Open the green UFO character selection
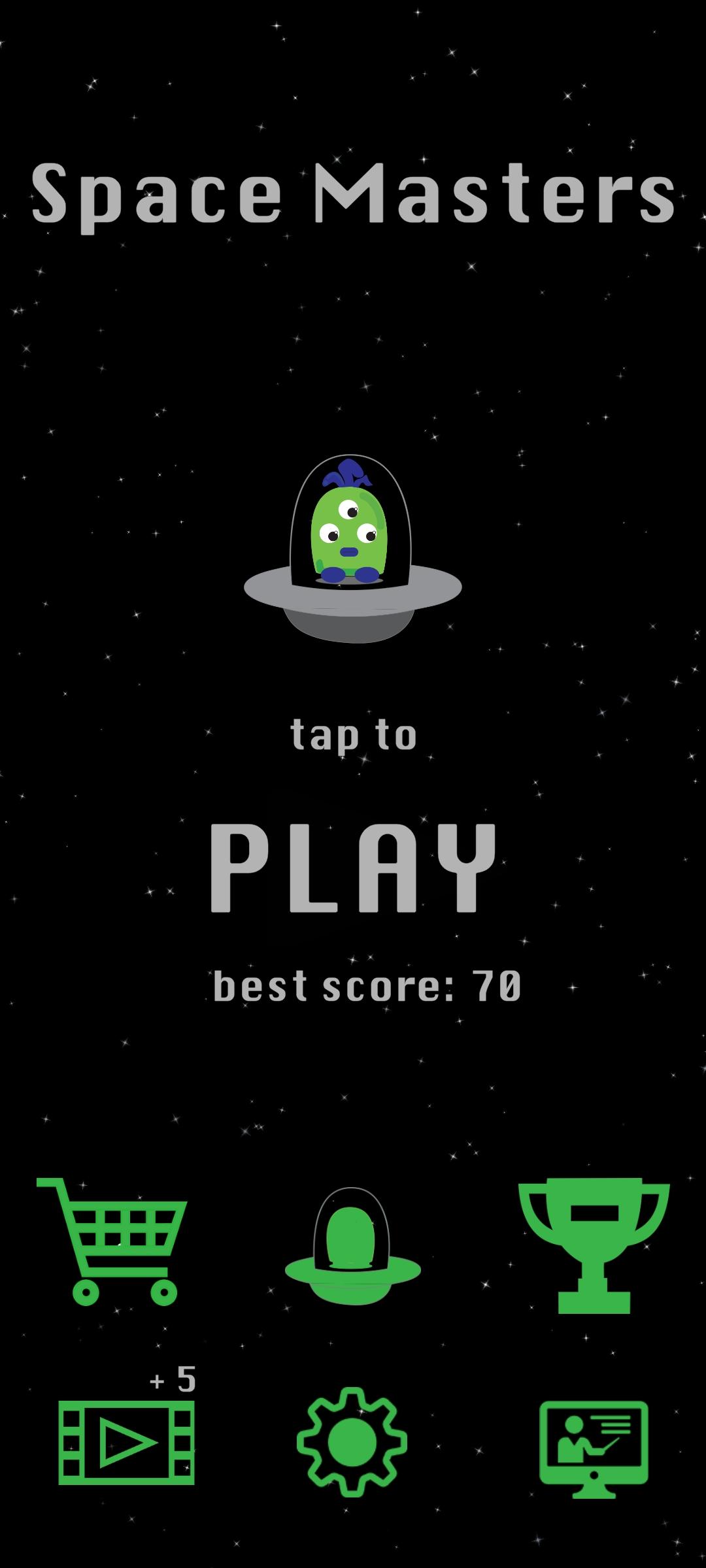The width and height of the screenshot is (706, 1568). click(353, 1246)
